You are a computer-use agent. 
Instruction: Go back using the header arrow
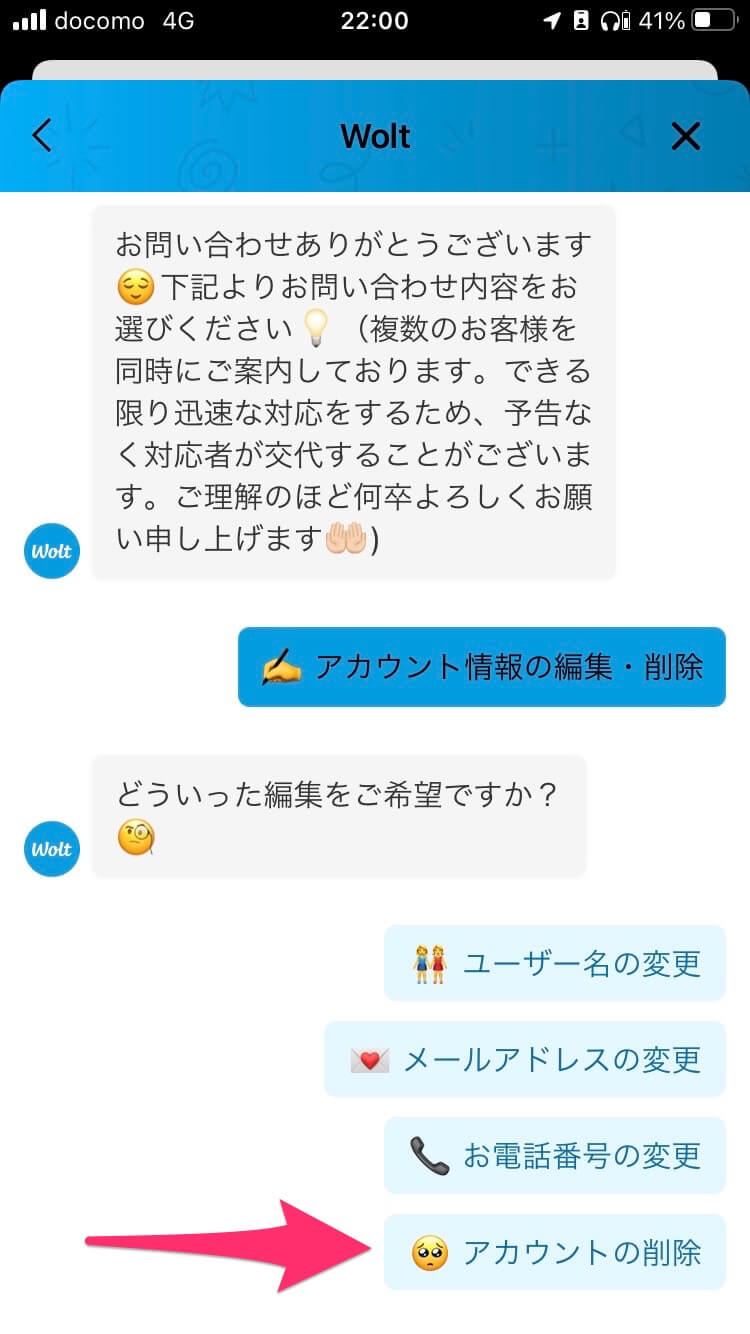click(x=42, y=135)
